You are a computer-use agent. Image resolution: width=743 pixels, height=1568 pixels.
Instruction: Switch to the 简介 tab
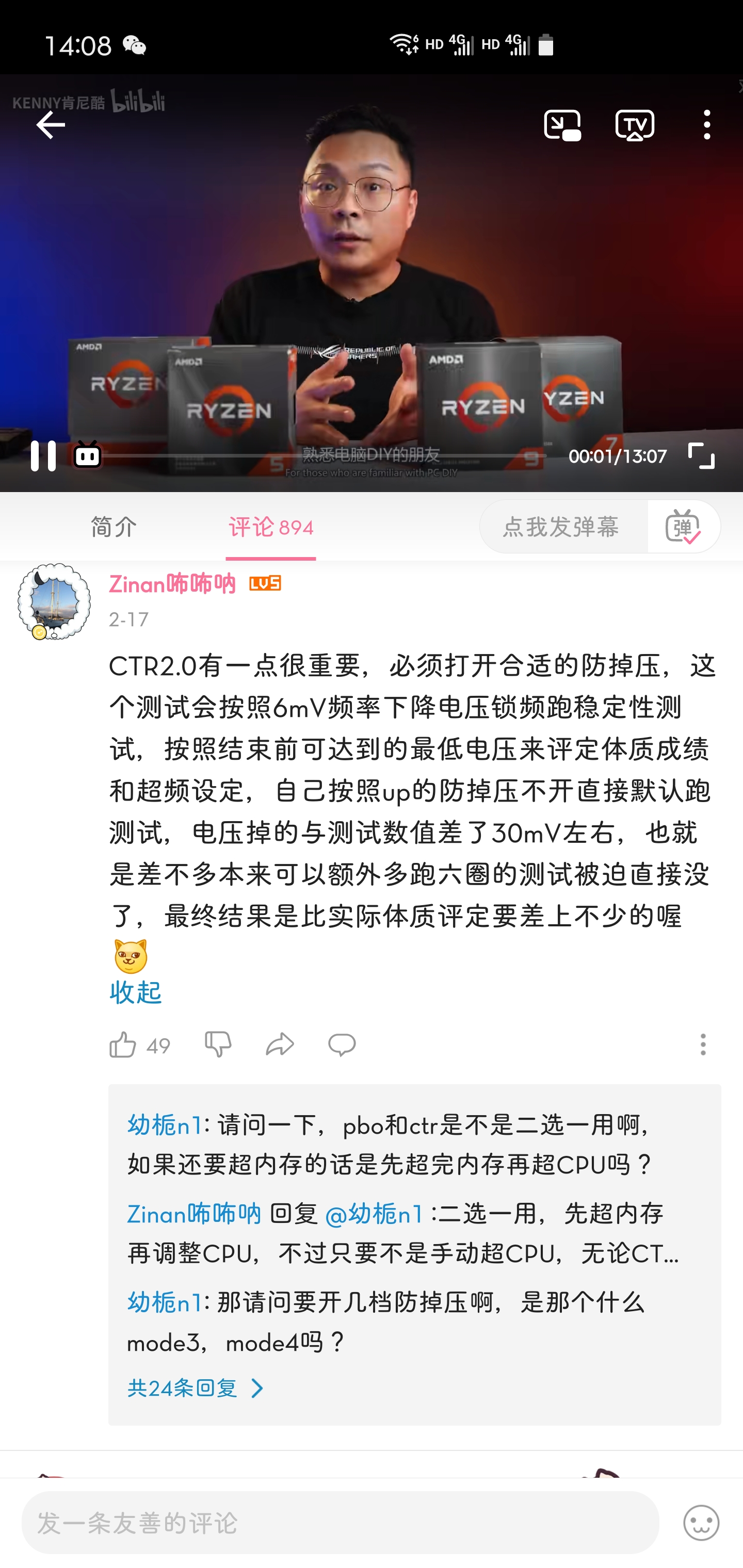click(114, 527)
